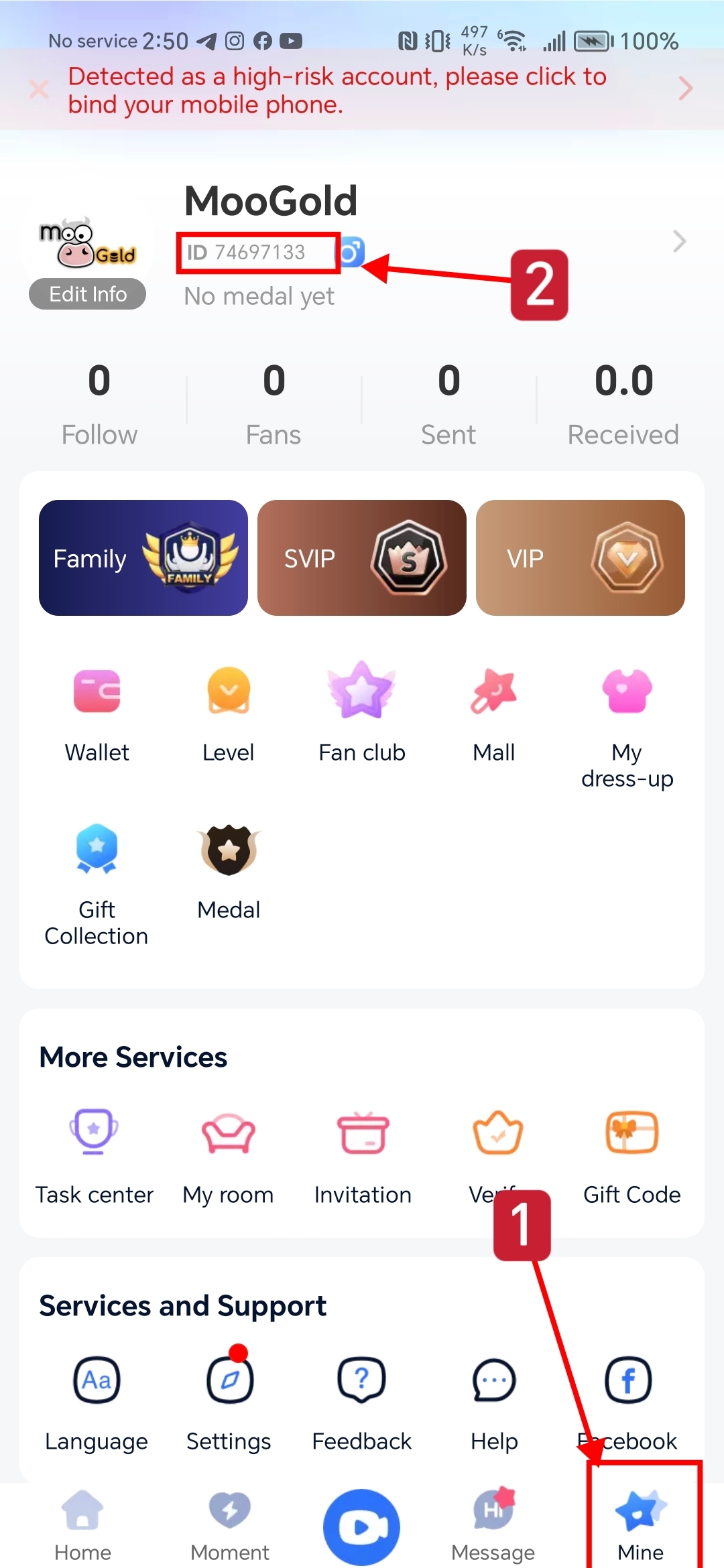Open the Family card
The height and width of the screenshot is (1568, 724).
coord(143,558)
